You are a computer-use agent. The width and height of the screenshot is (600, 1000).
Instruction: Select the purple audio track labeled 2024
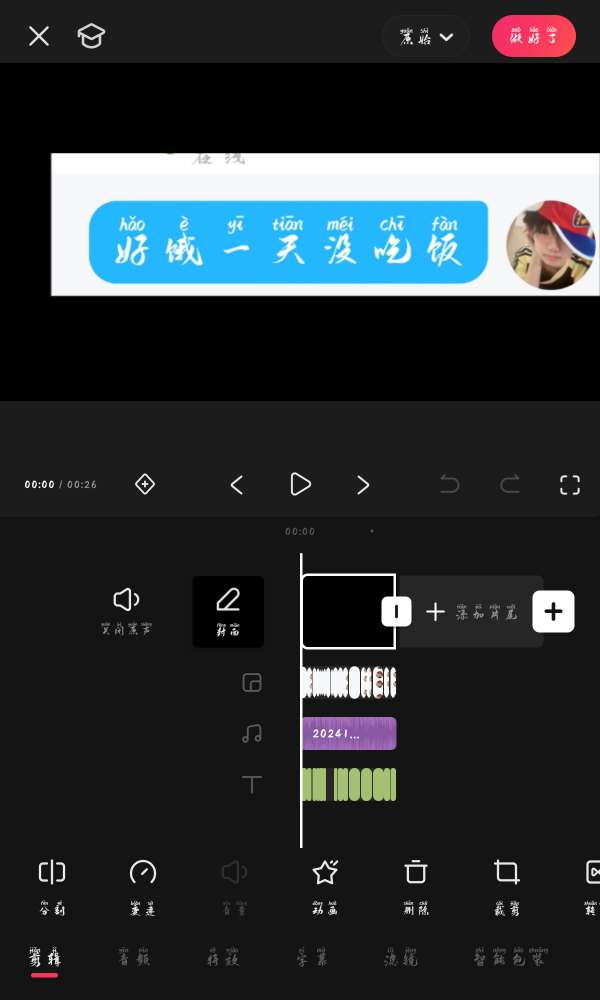pyautogui.click(x=348, y=734)
